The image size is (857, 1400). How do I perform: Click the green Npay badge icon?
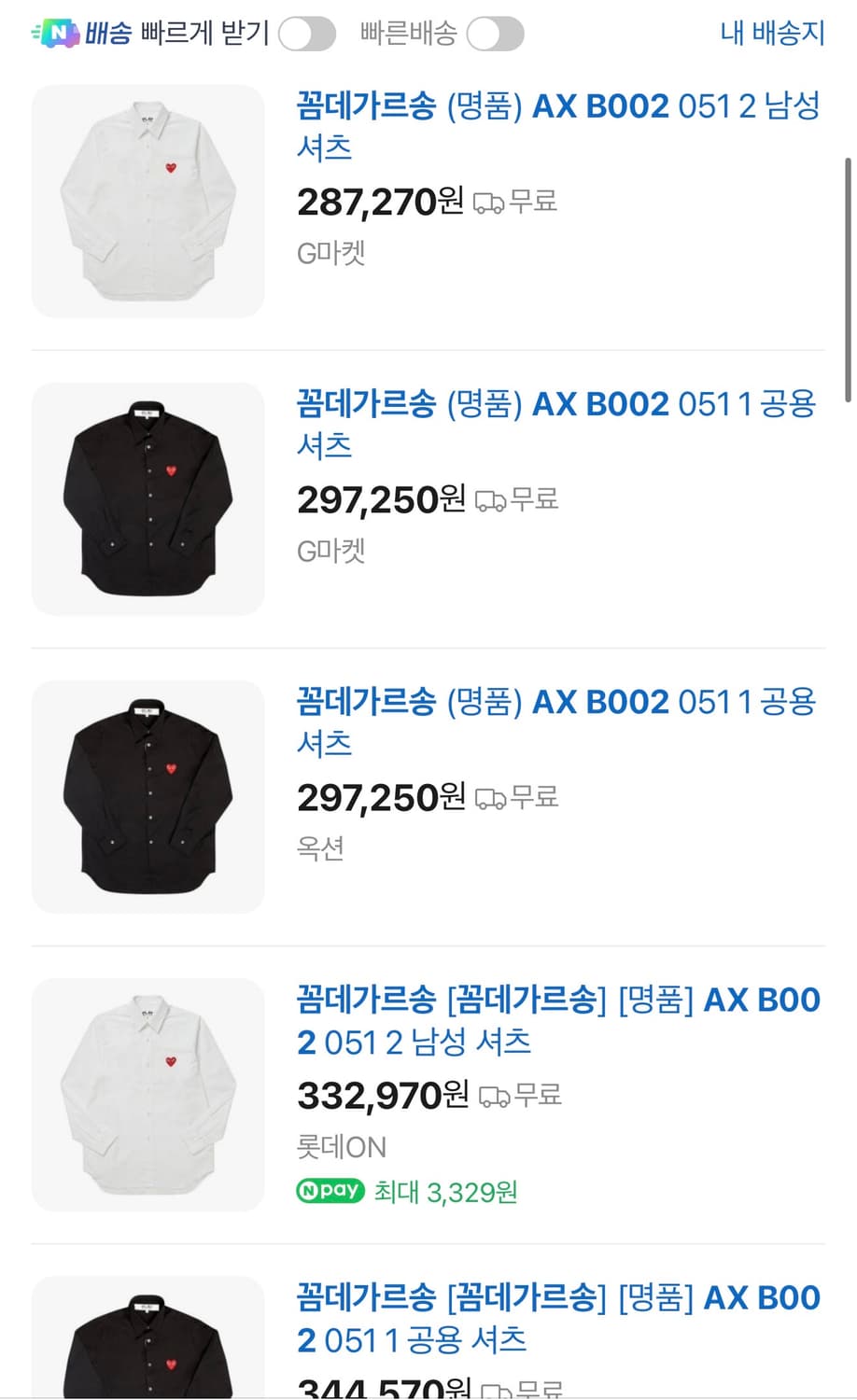click(x=329, y=1191)
